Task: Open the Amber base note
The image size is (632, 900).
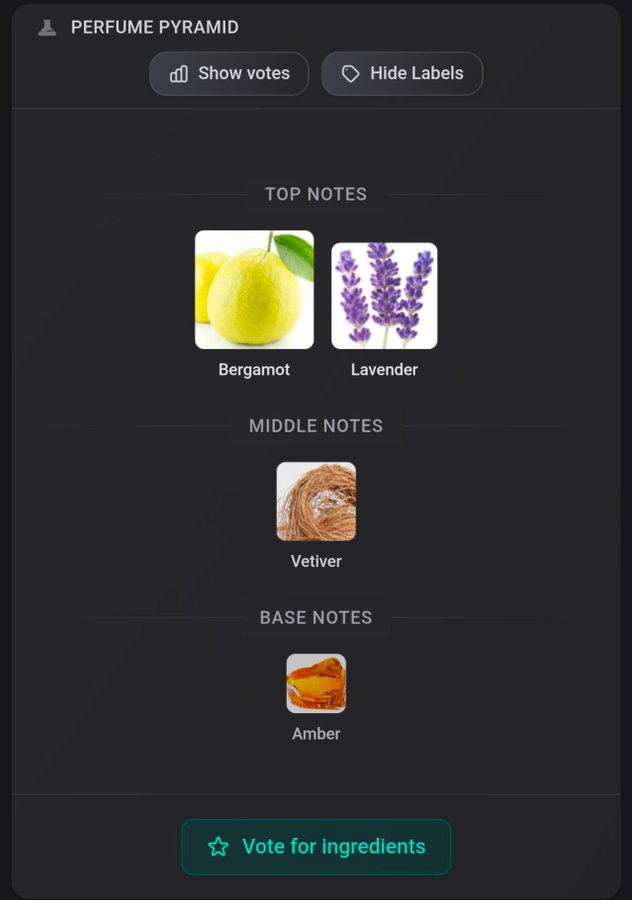Action: pyautogui.click(x=316, y=684)
